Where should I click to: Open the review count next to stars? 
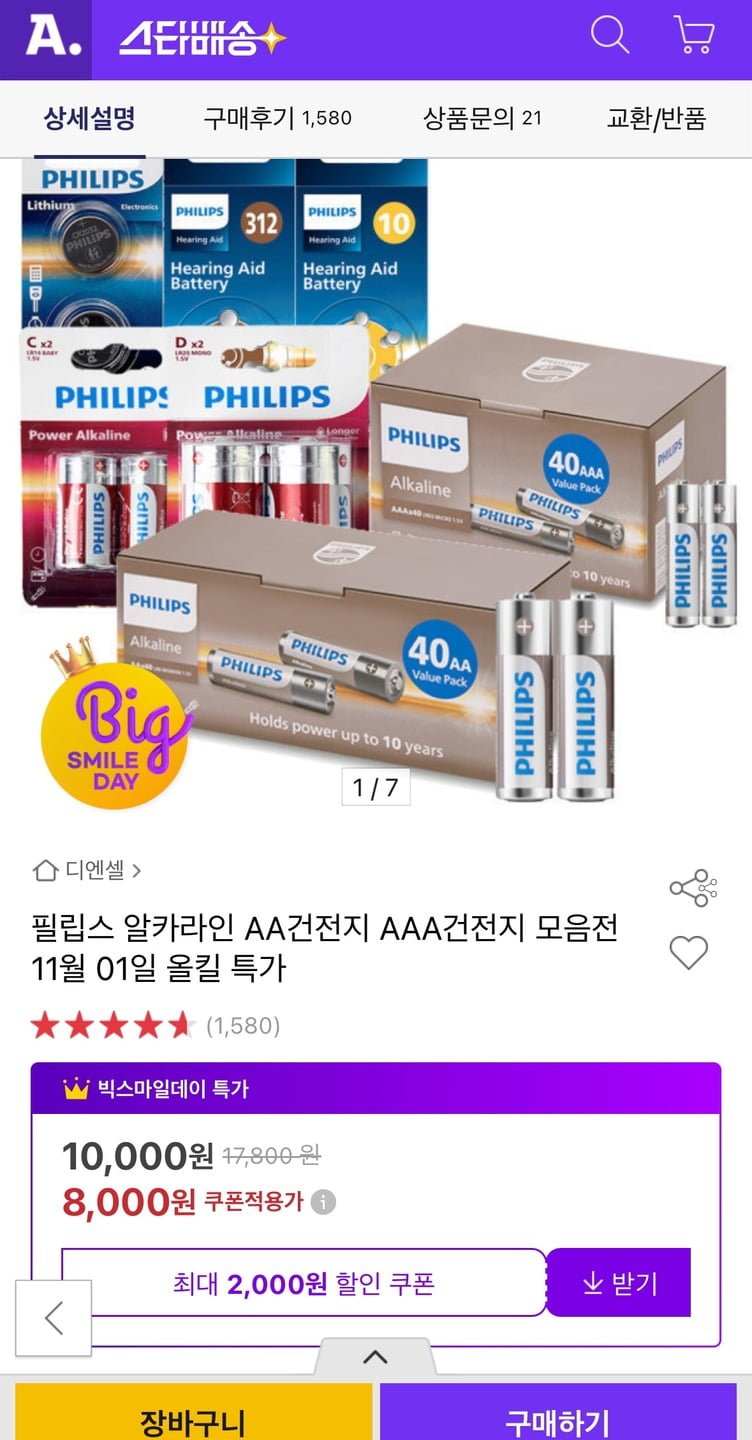pos(243,1025)
